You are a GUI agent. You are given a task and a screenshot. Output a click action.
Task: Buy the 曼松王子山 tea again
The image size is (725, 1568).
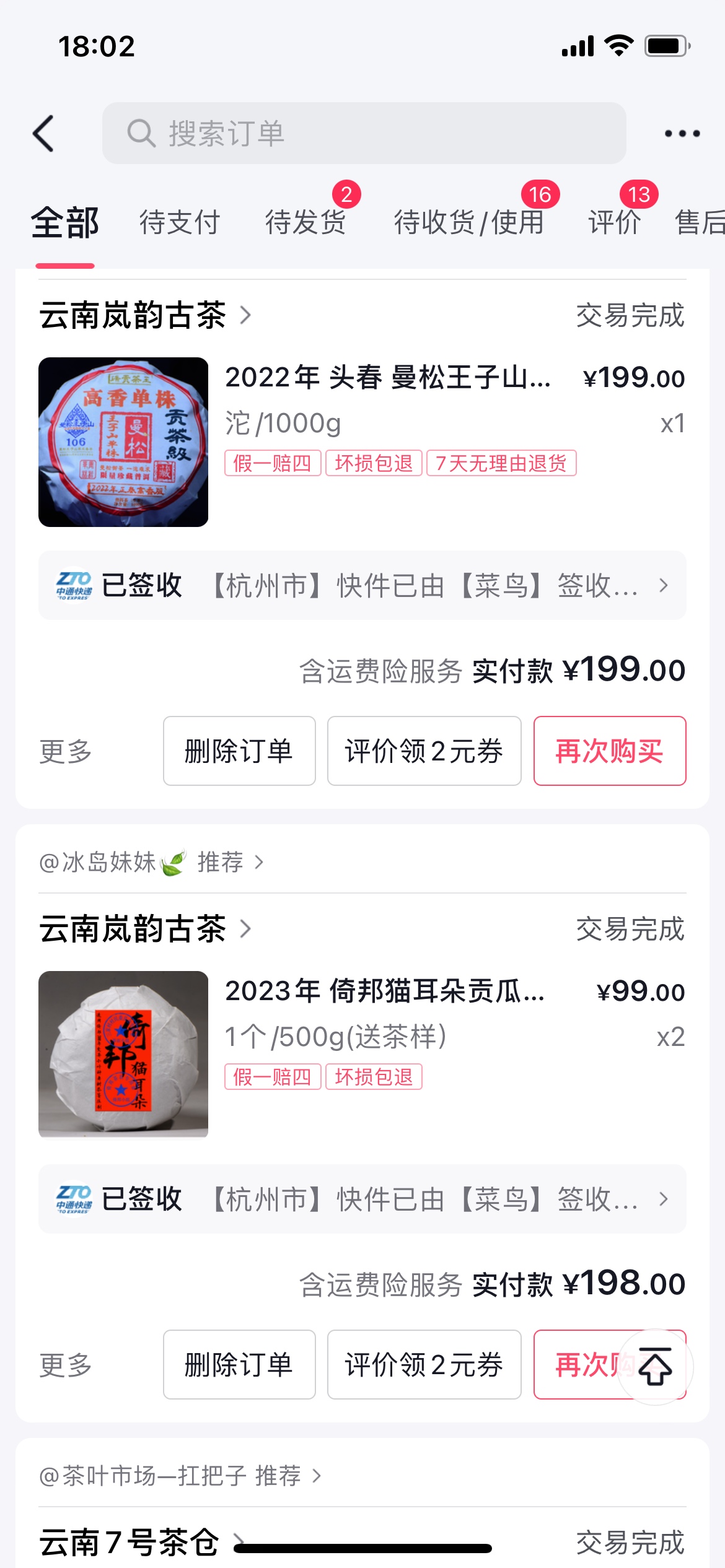click(610, 751)
